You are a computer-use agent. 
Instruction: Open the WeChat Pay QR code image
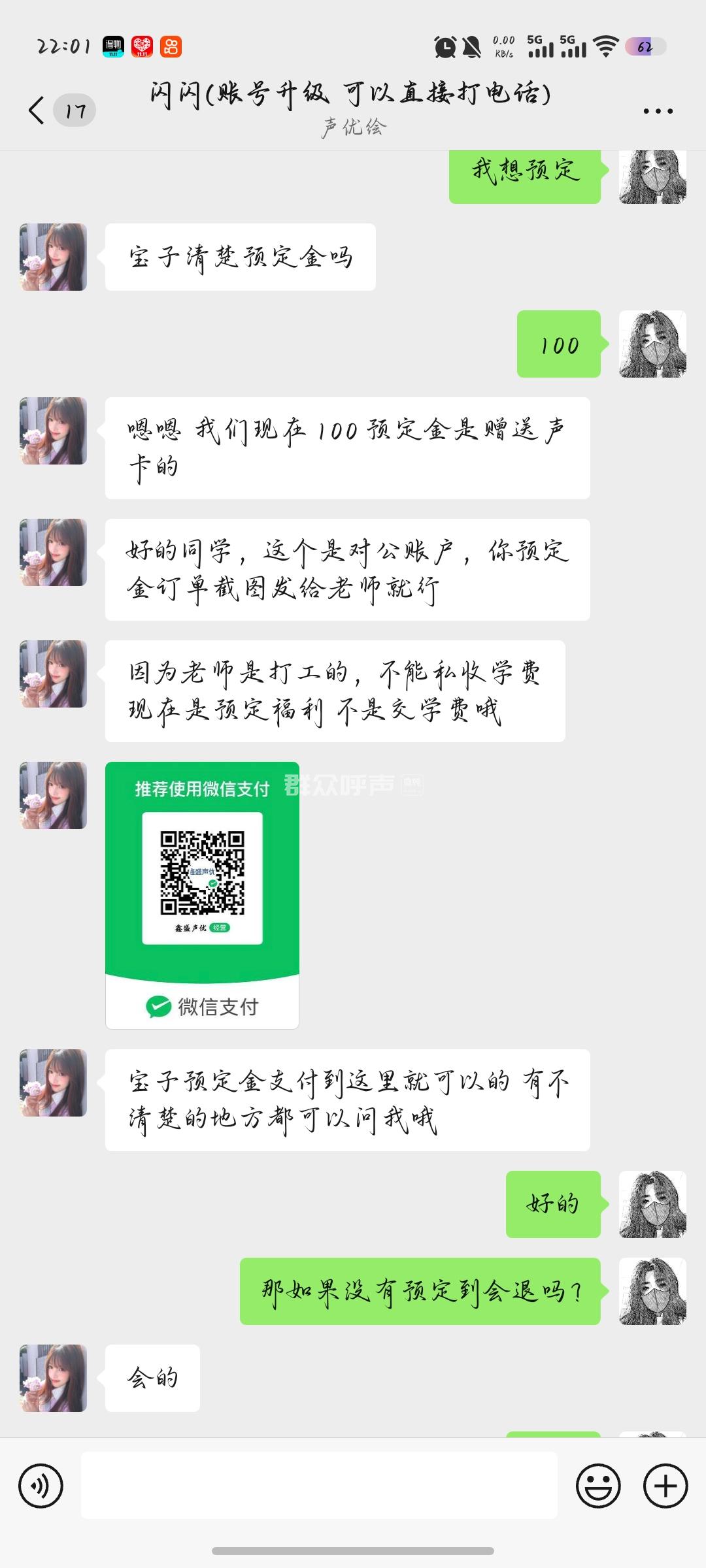[x=202, y=894]
